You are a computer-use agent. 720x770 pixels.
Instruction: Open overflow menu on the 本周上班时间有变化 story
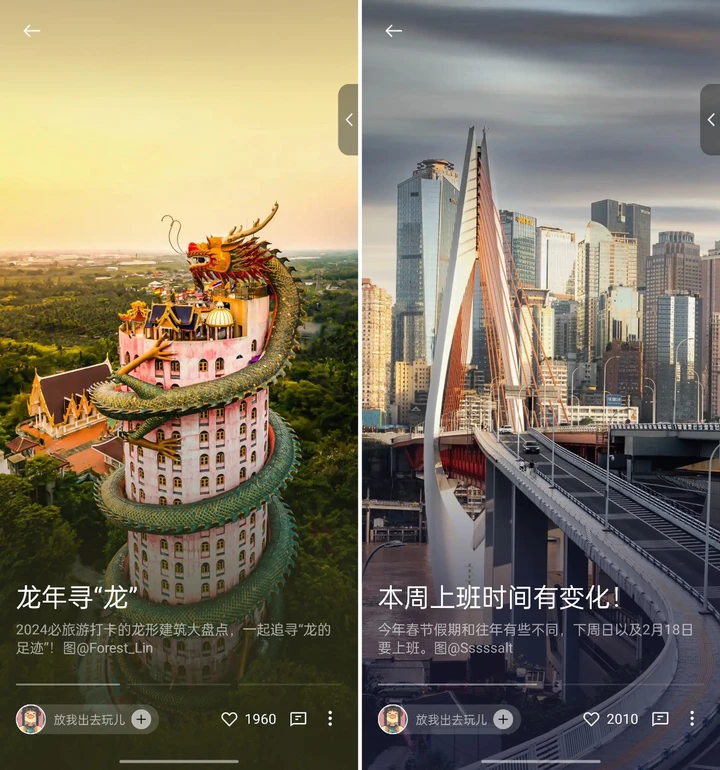point(692,719)
